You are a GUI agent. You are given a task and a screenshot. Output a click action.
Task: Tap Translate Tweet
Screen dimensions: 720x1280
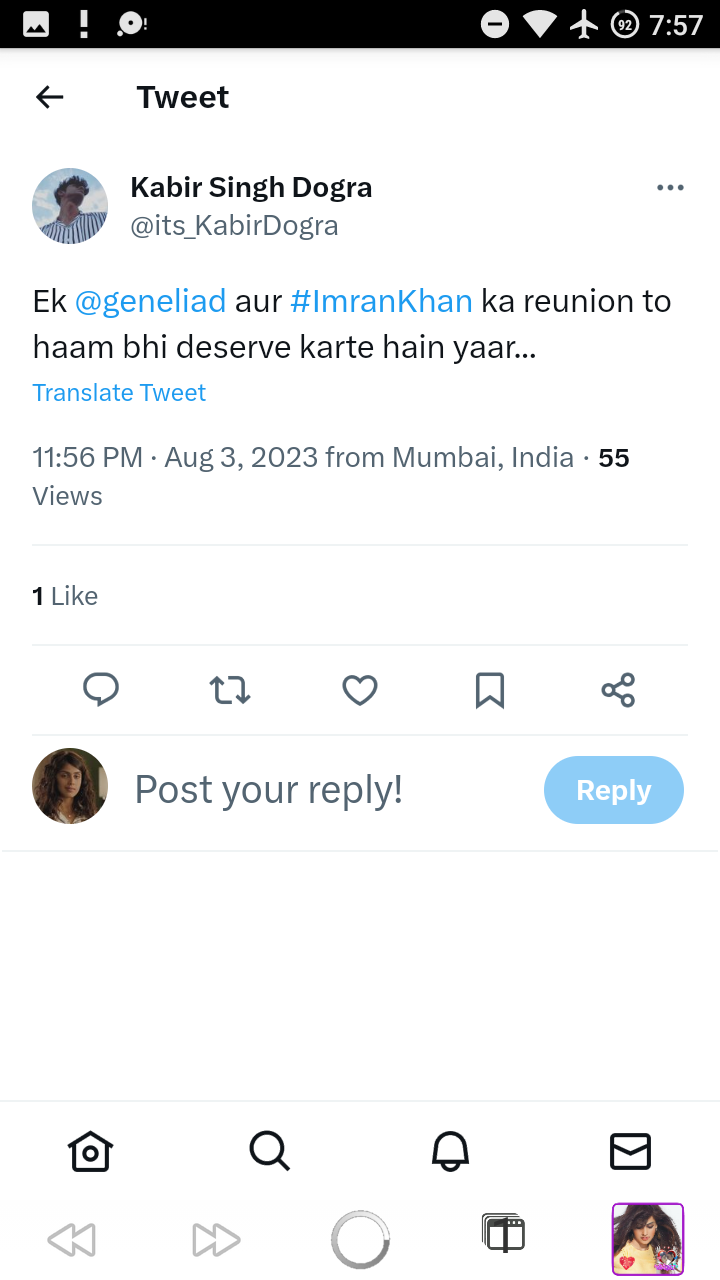tap(119, 393)
